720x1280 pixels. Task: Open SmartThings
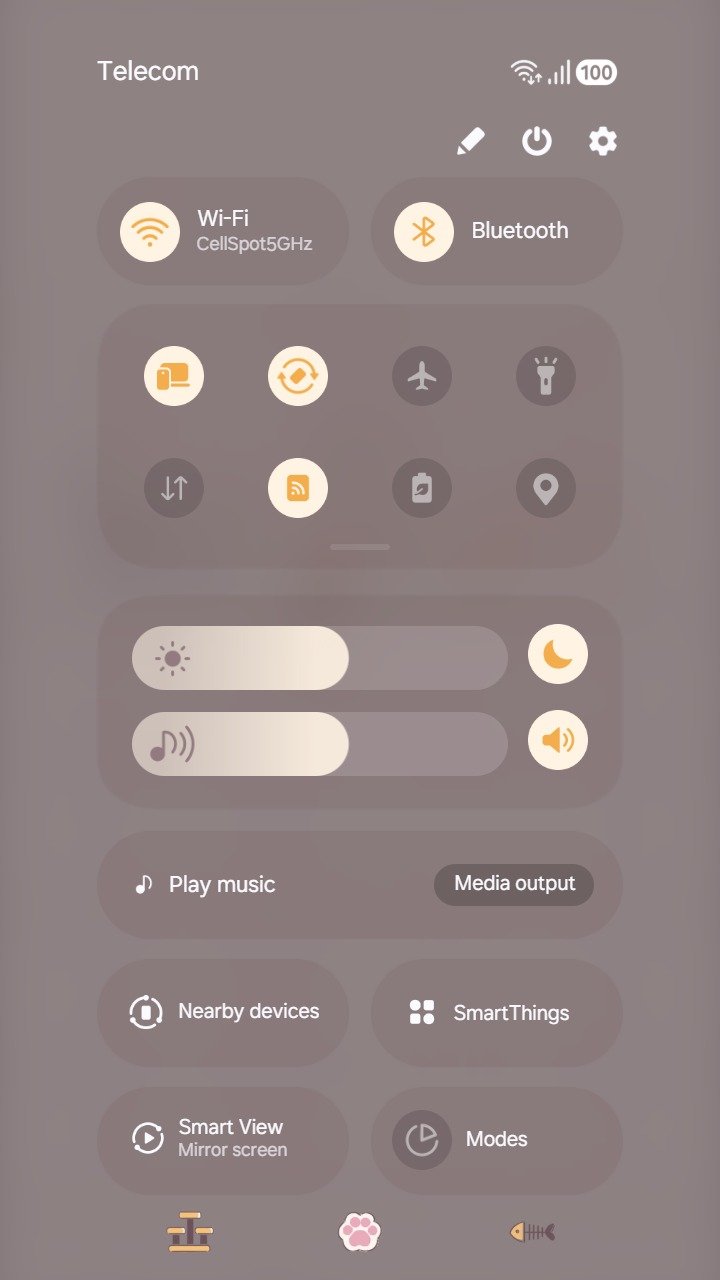[x=497, y=1012]
